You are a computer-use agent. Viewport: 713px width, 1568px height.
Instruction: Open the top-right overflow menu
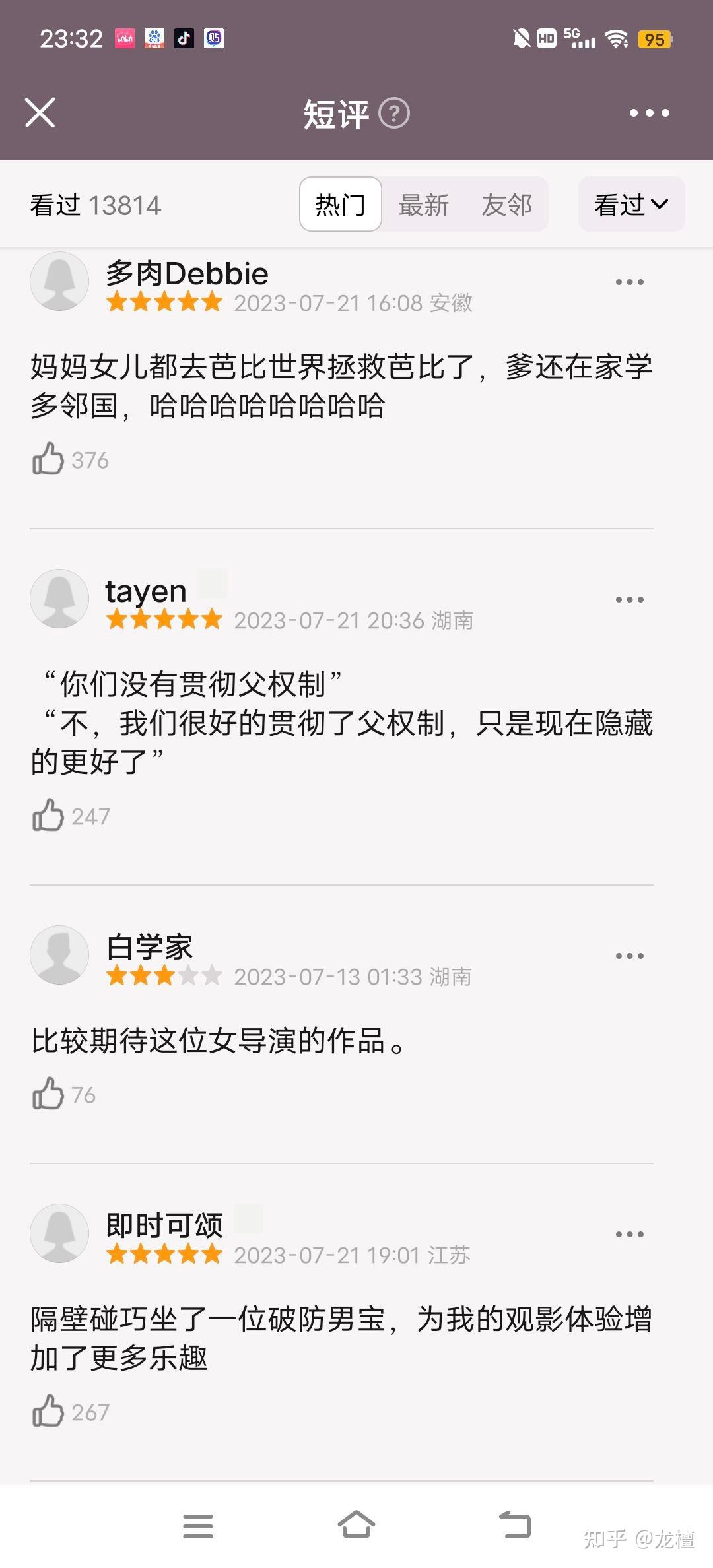(649, 113)
